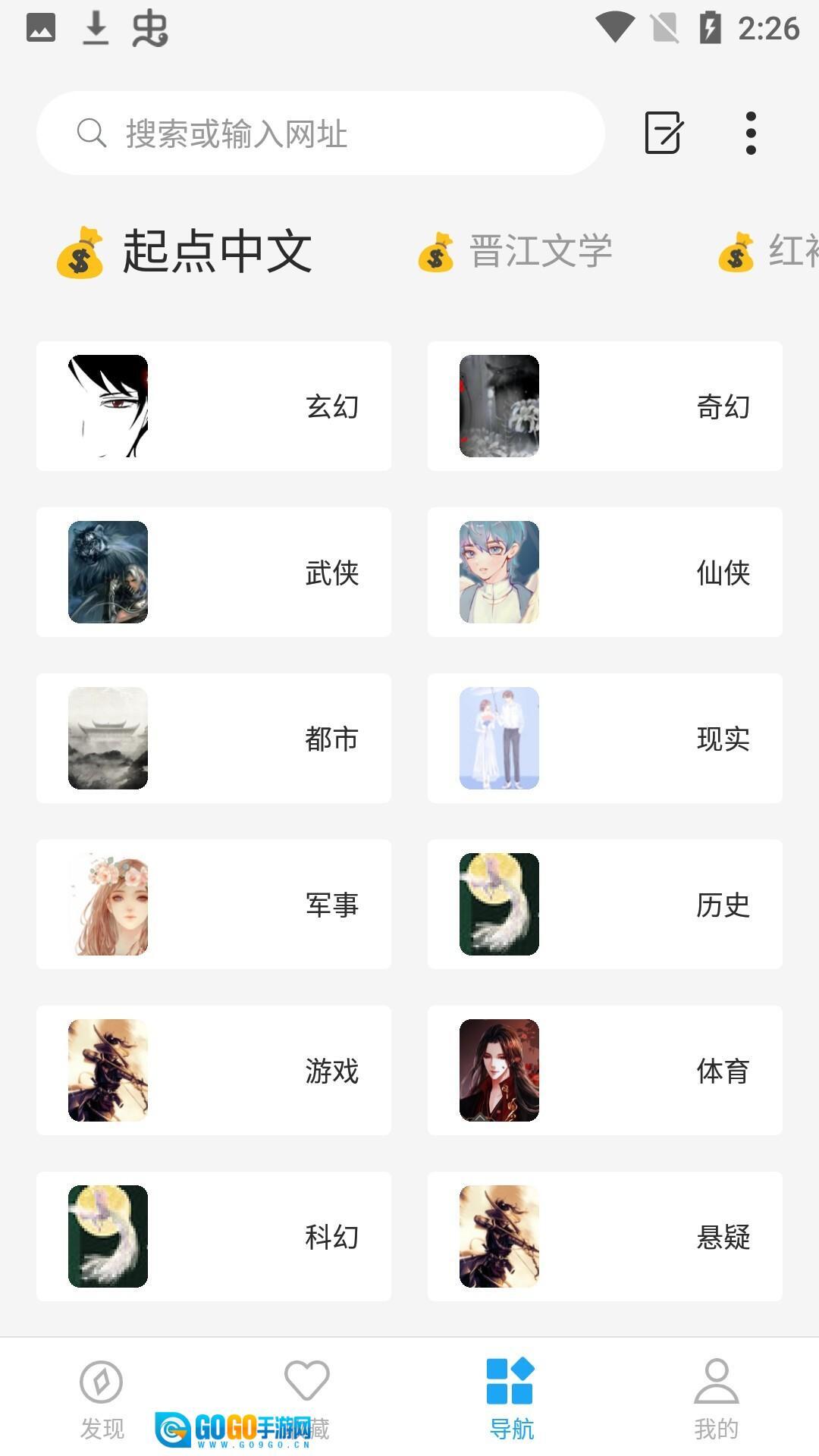
Task: Browse the 武侠 category
Action: (214, 572)
